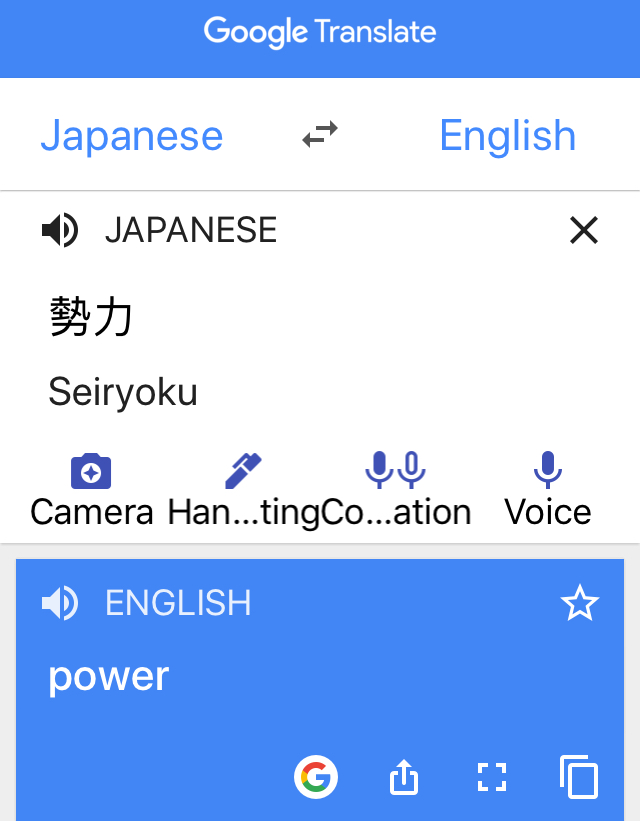
Task: Start Voice input
Action: 547,491
